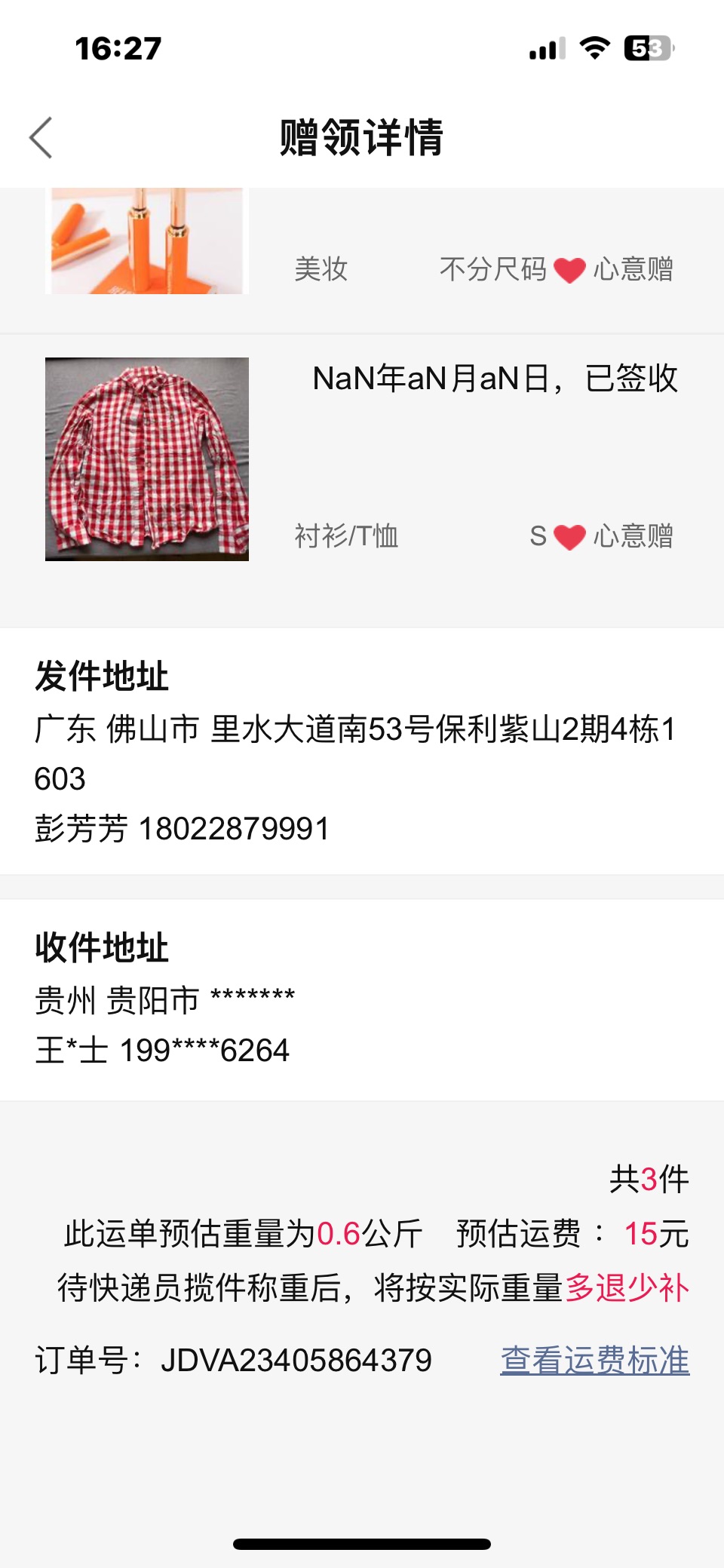This screenshot has height=1568, width=724.
Task: Open the 查看运费标准 shipping fee link
Action: [x=595, y=1361]
